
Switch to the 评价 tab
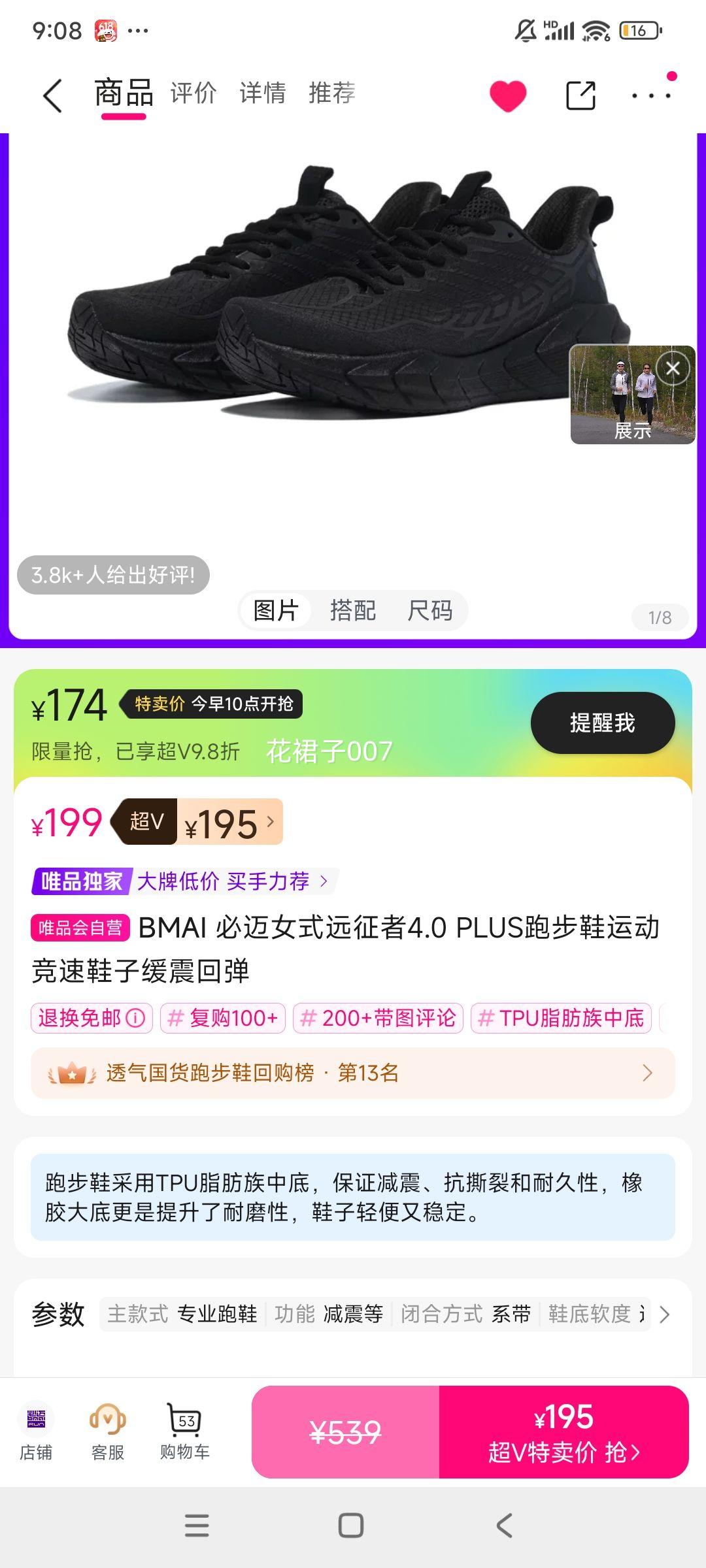coord(193,93)
